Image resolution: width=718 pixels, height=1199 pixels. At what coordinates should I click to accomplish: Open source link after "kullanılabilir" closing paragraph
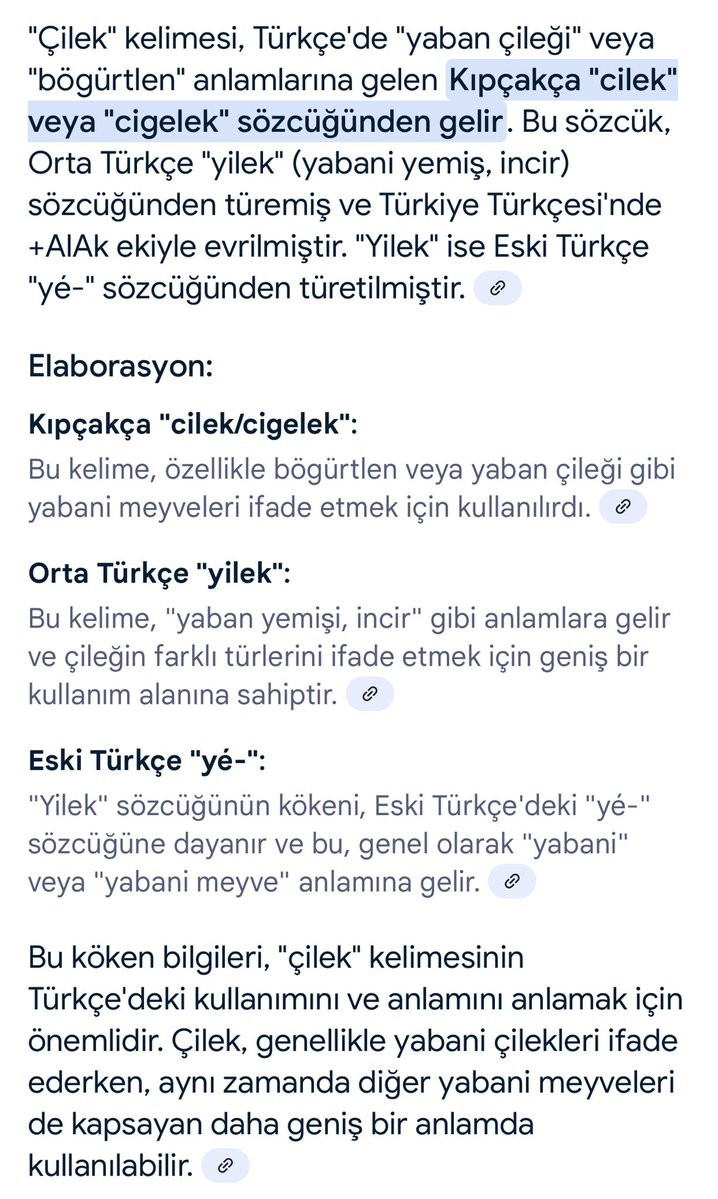(226, 1165)
